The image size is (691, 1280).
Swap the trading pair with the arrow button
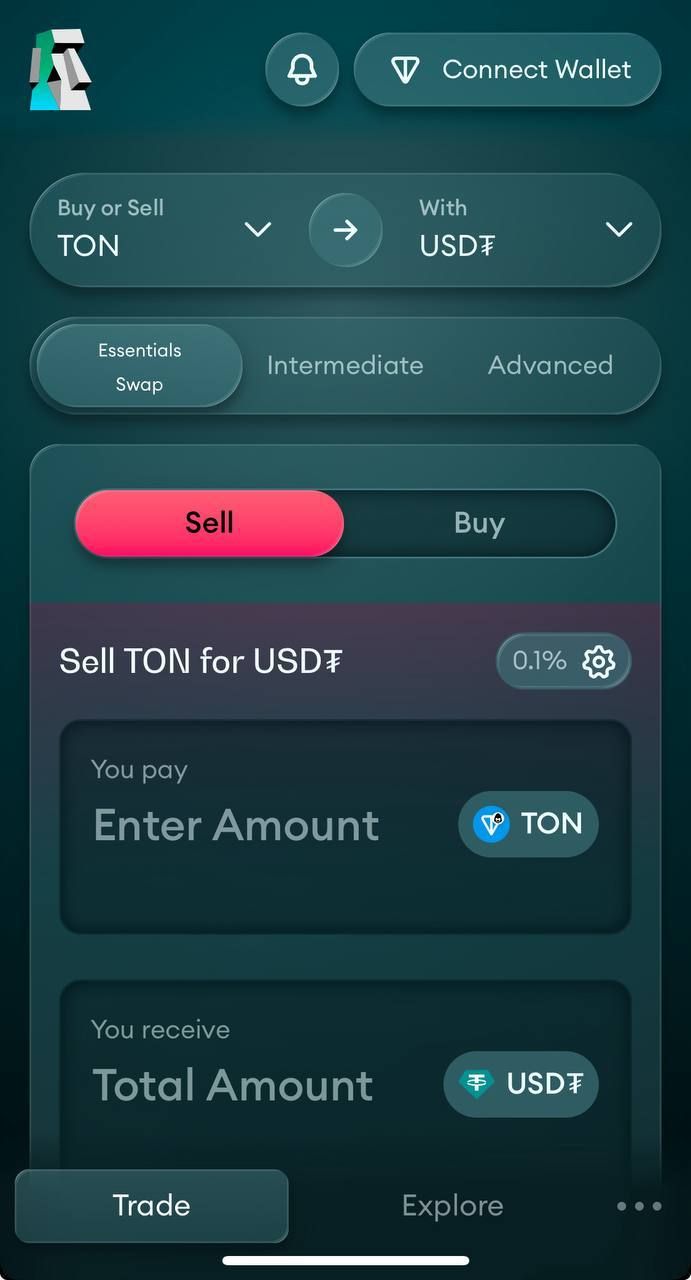click(345, 230)
